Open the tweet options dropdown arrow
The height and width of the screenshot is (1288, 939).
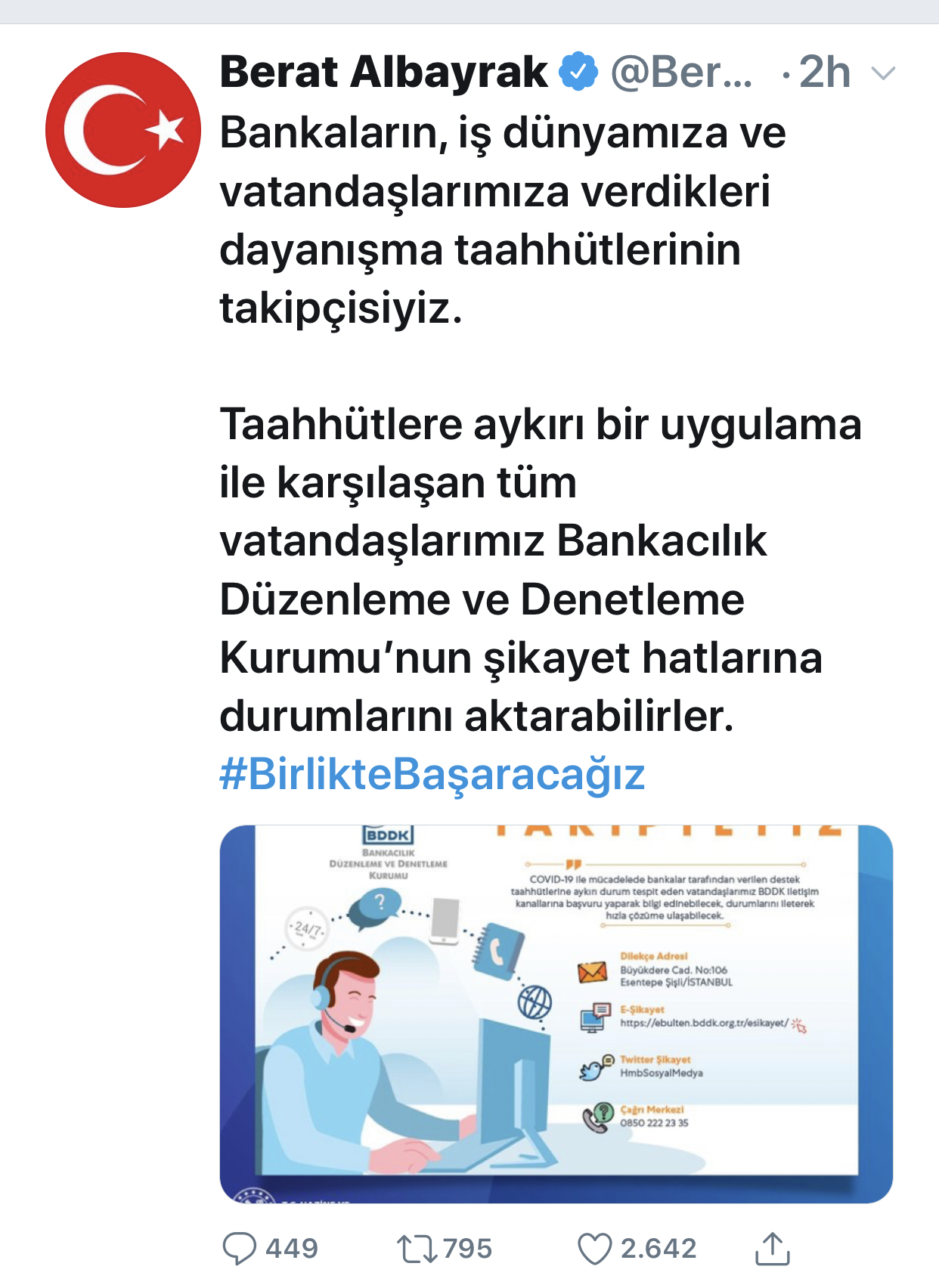tap(883, 73)
